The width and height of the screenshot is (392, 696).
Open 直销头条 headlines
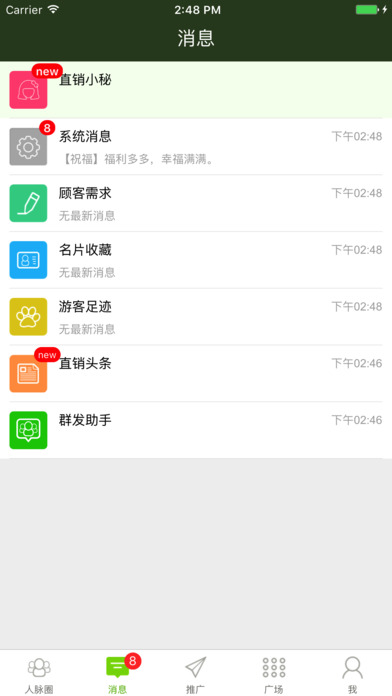(x=196, y=374)
